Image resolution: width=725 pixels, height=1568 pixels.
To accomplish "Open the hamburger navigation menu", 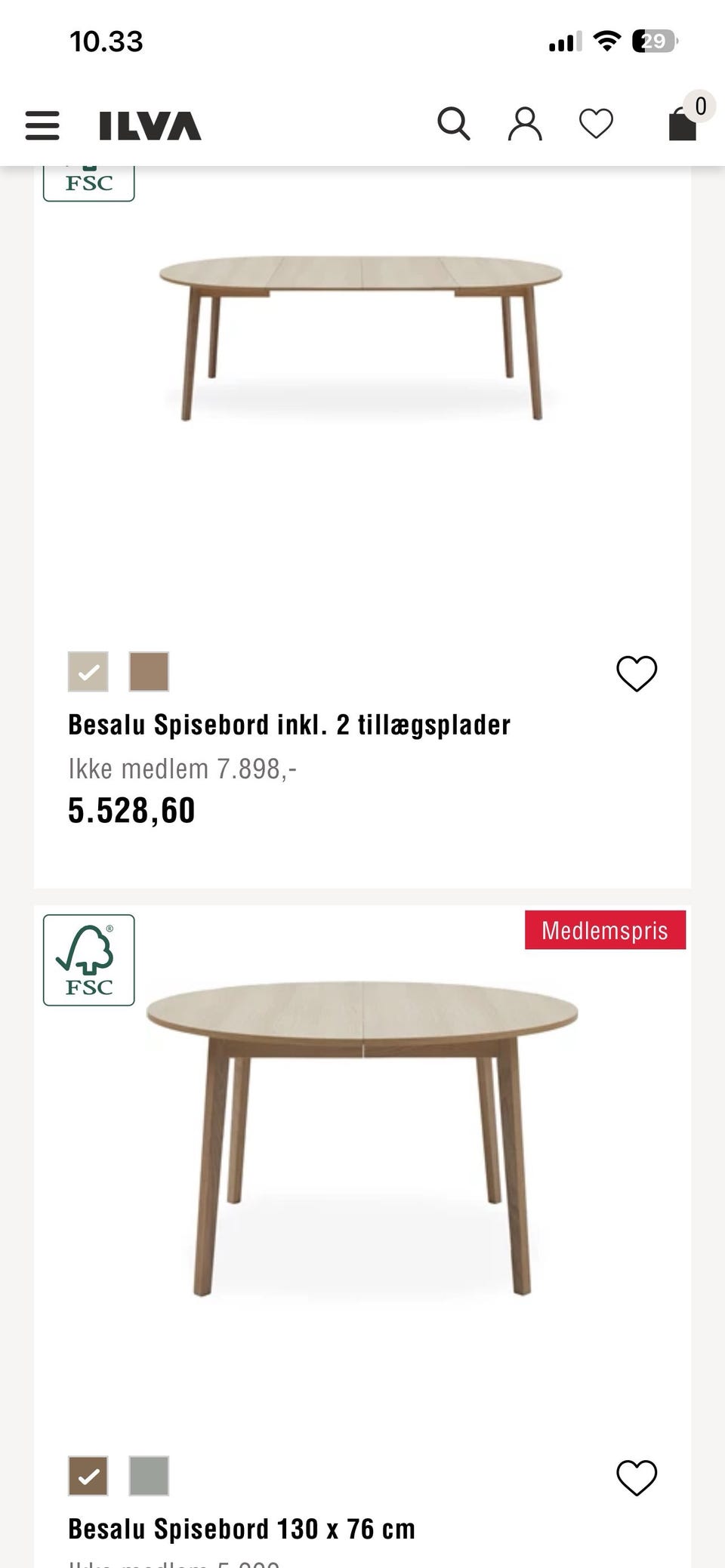I will 42,125.
